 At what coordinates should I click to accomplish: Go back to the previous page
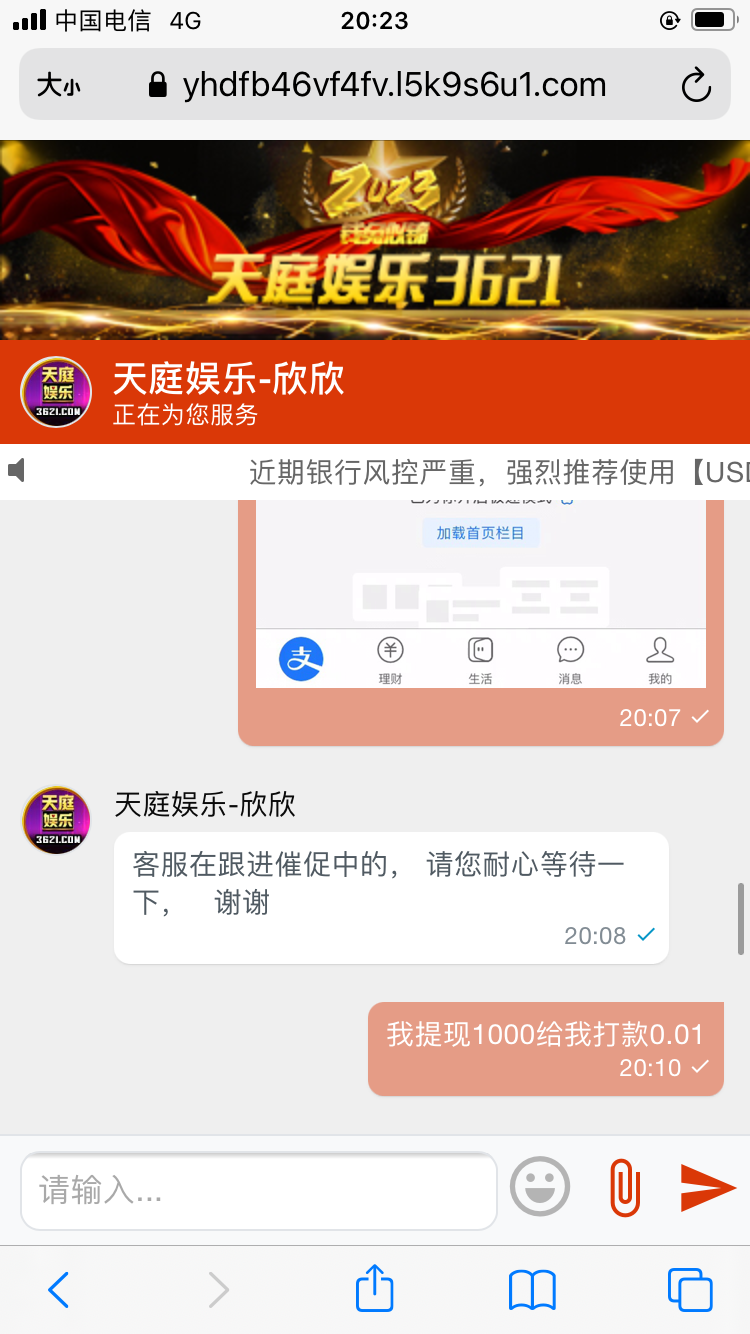click(59, 1290)
